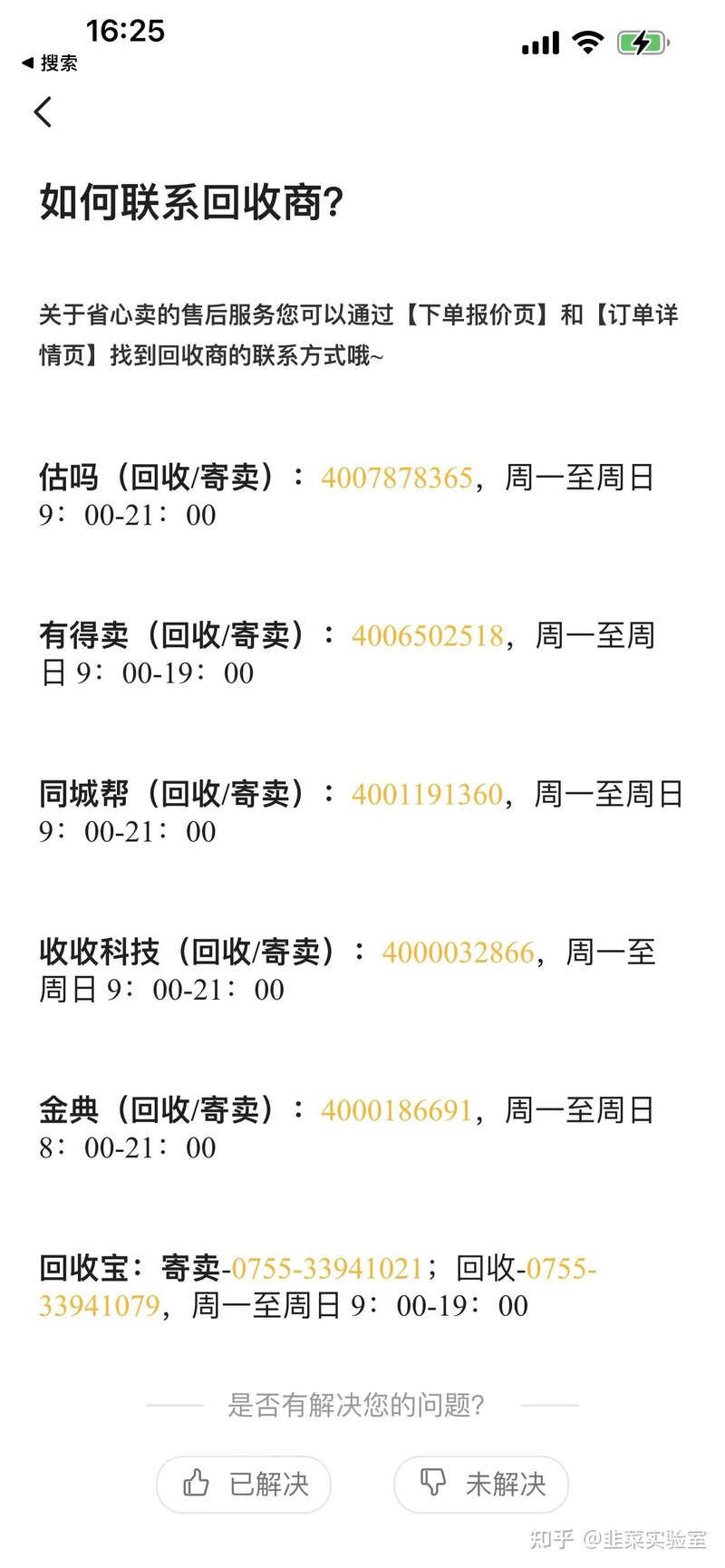Dial 有得卖 number 4006502518
This screenshot has height=1568, width=725.
pos(427,635)
